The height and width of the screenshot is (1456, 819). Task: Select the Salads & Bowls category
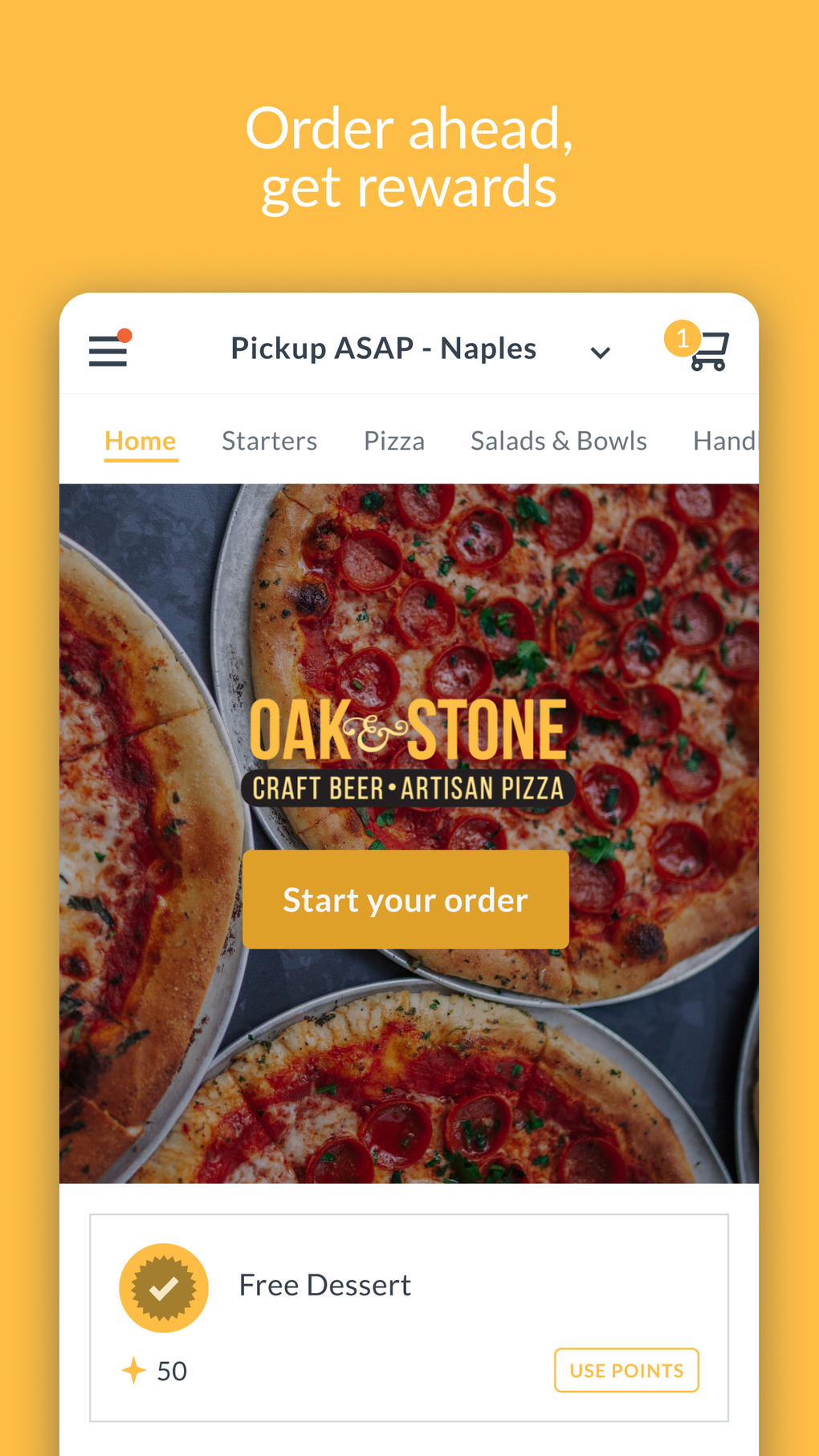[558, 440]
